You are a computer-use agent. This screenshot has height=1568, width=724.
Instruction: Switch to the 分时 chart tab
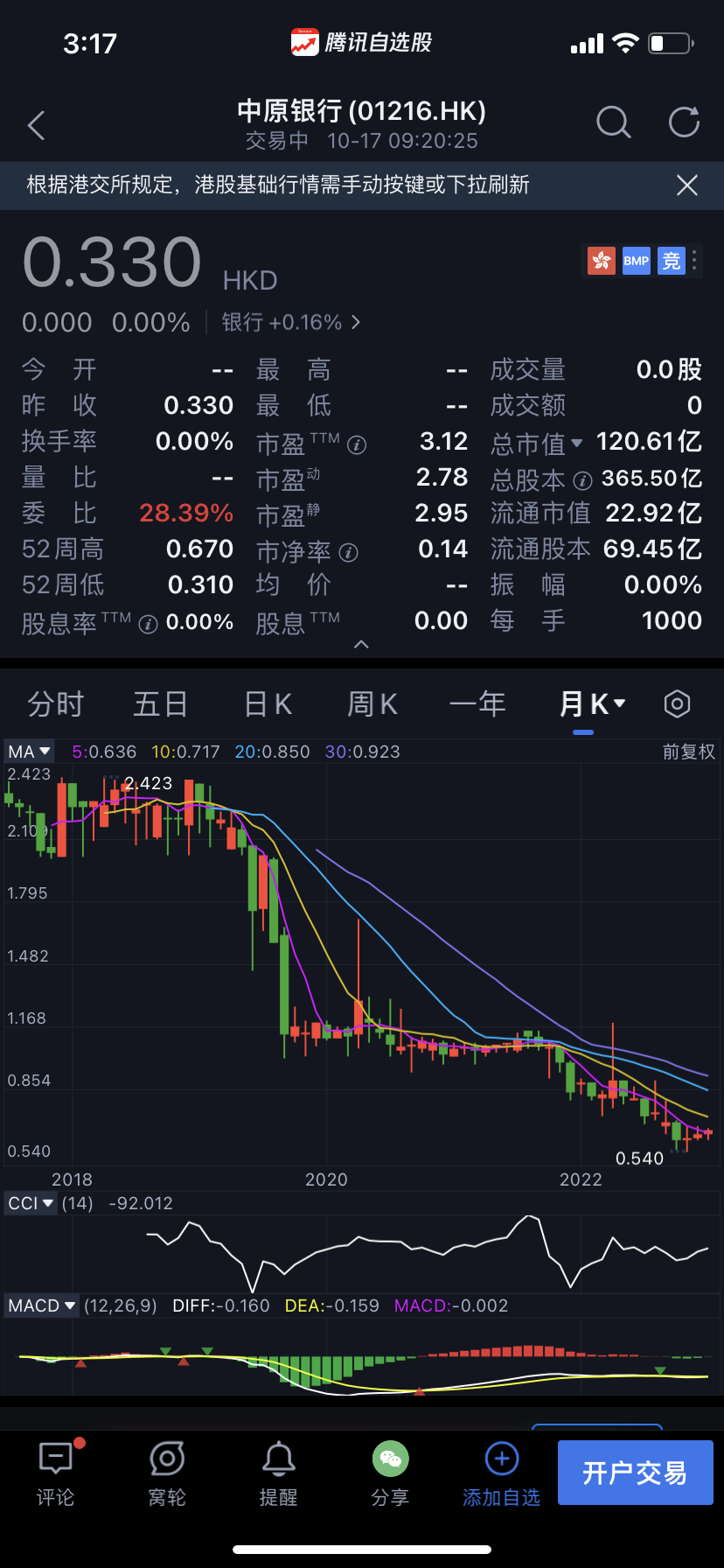pyautogui.click(x=56, y=703)
